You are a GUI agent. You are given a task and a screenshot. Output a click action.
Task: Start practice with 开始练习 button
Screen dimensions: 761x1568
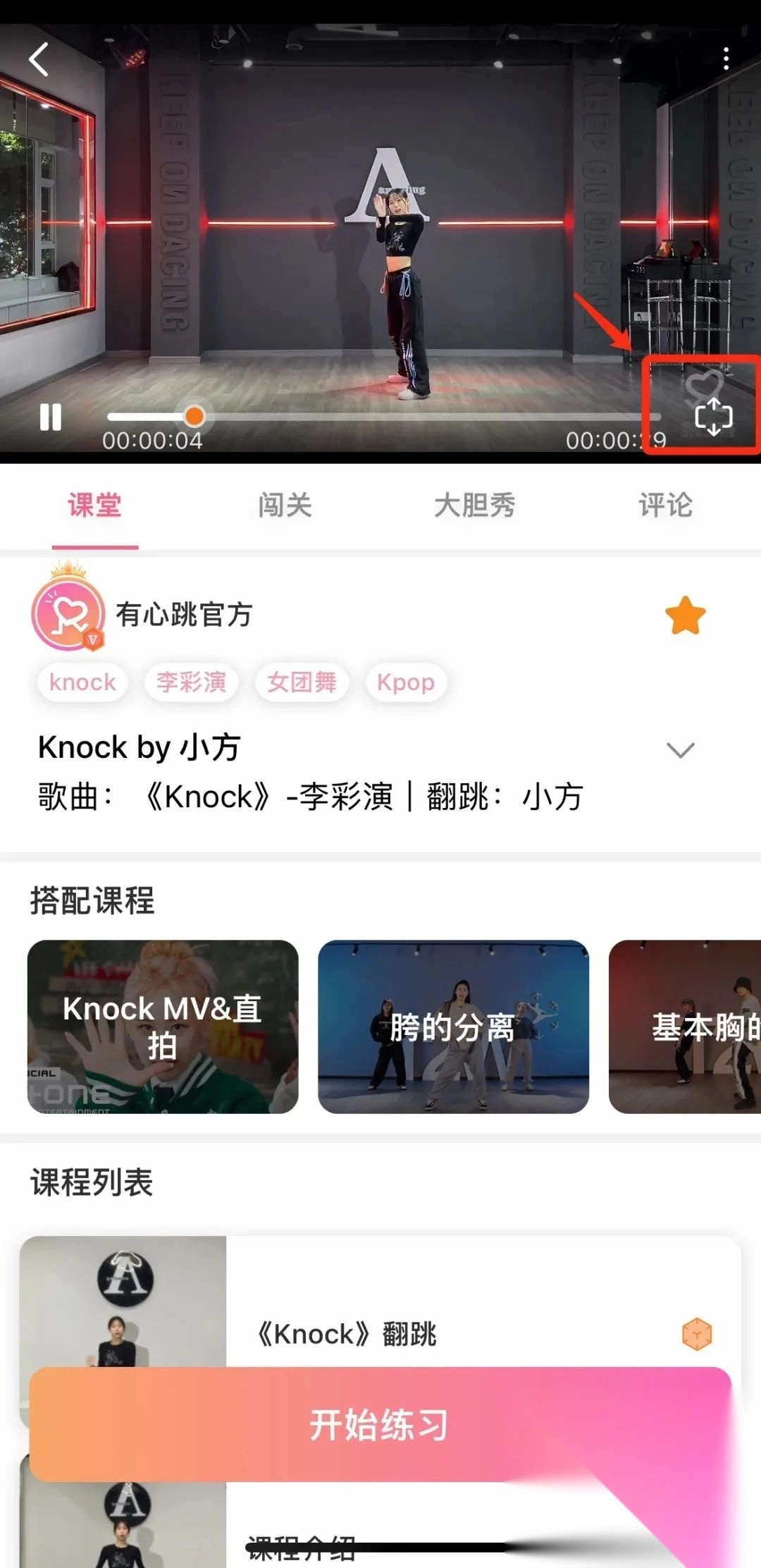point(379,1425)
